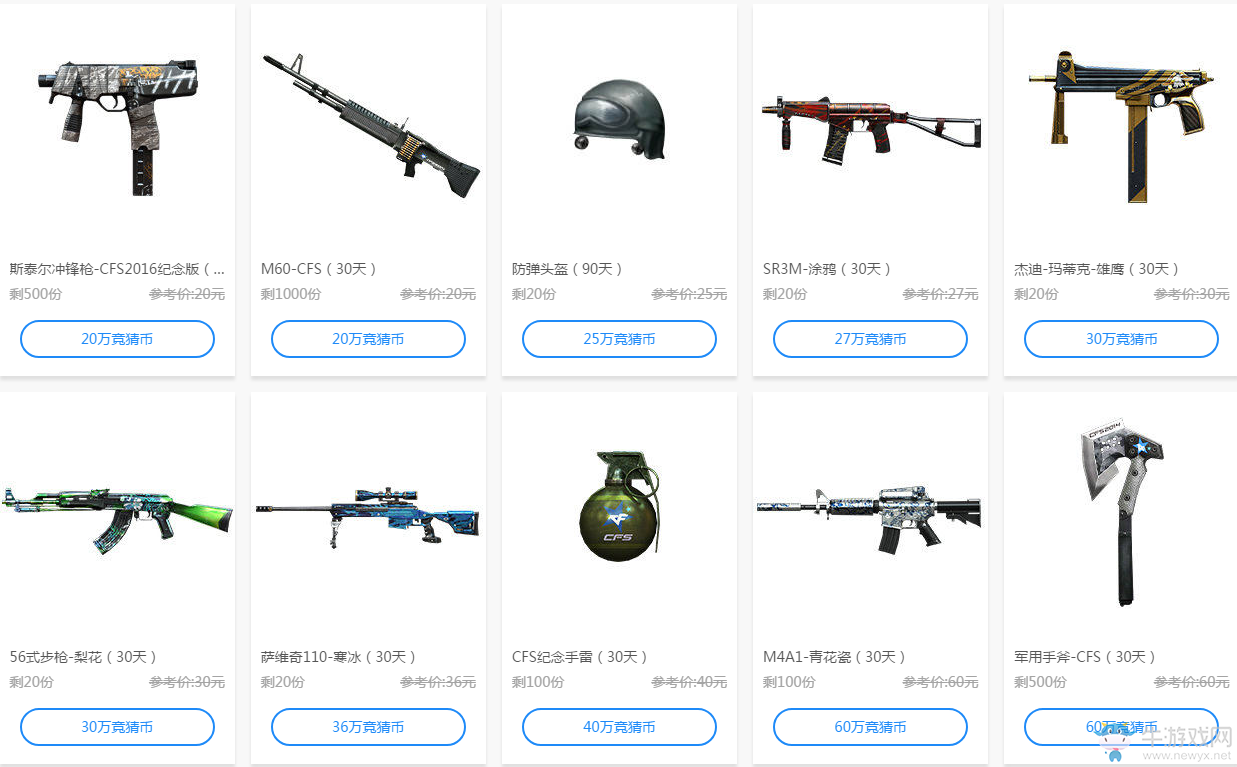View the 军用手斧-CFS axe card
This screenshot has height=767, width=1237.
click(1121, 515)
